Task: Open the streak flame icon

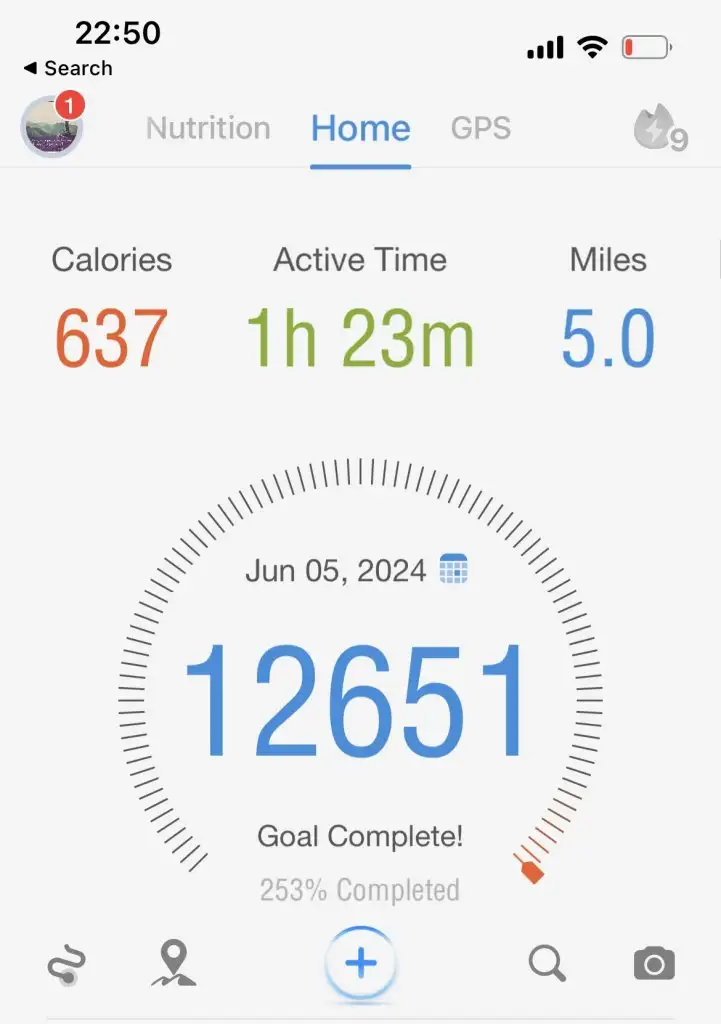Action: tap(658, 130)
